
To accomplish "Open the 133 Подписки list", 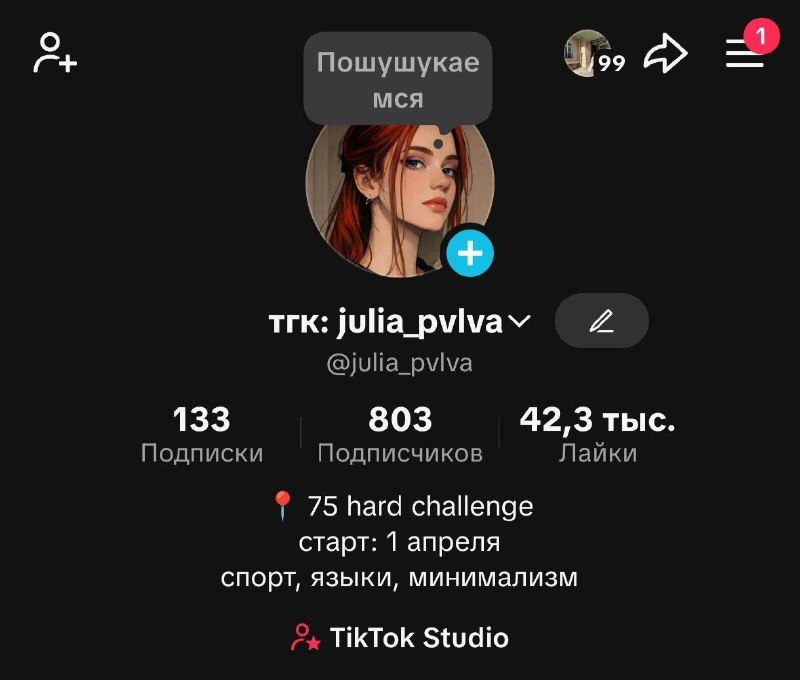I will [202, 434].
